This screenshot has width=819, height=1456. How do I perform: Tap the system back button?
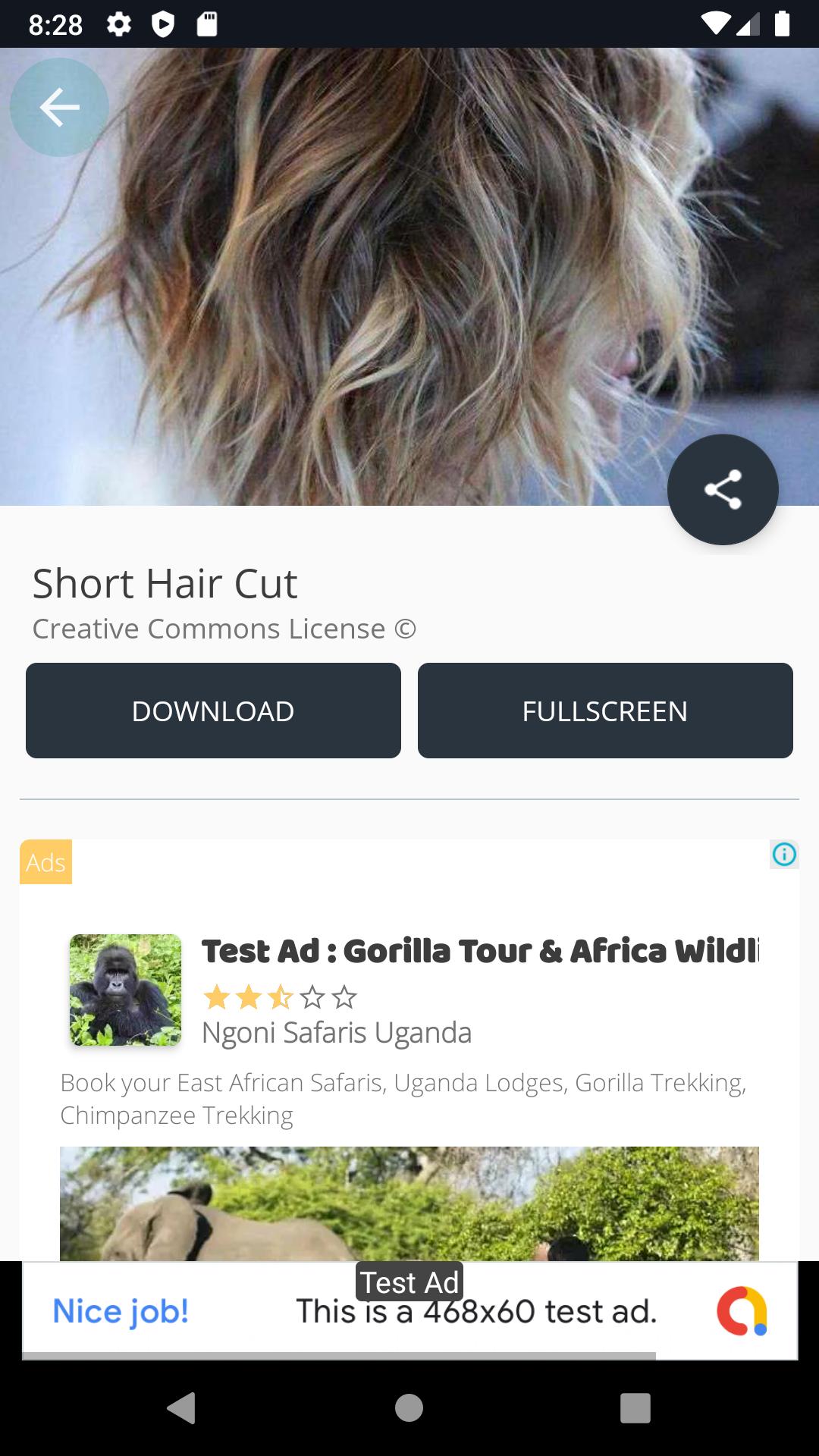click(x=182, y=1408)
